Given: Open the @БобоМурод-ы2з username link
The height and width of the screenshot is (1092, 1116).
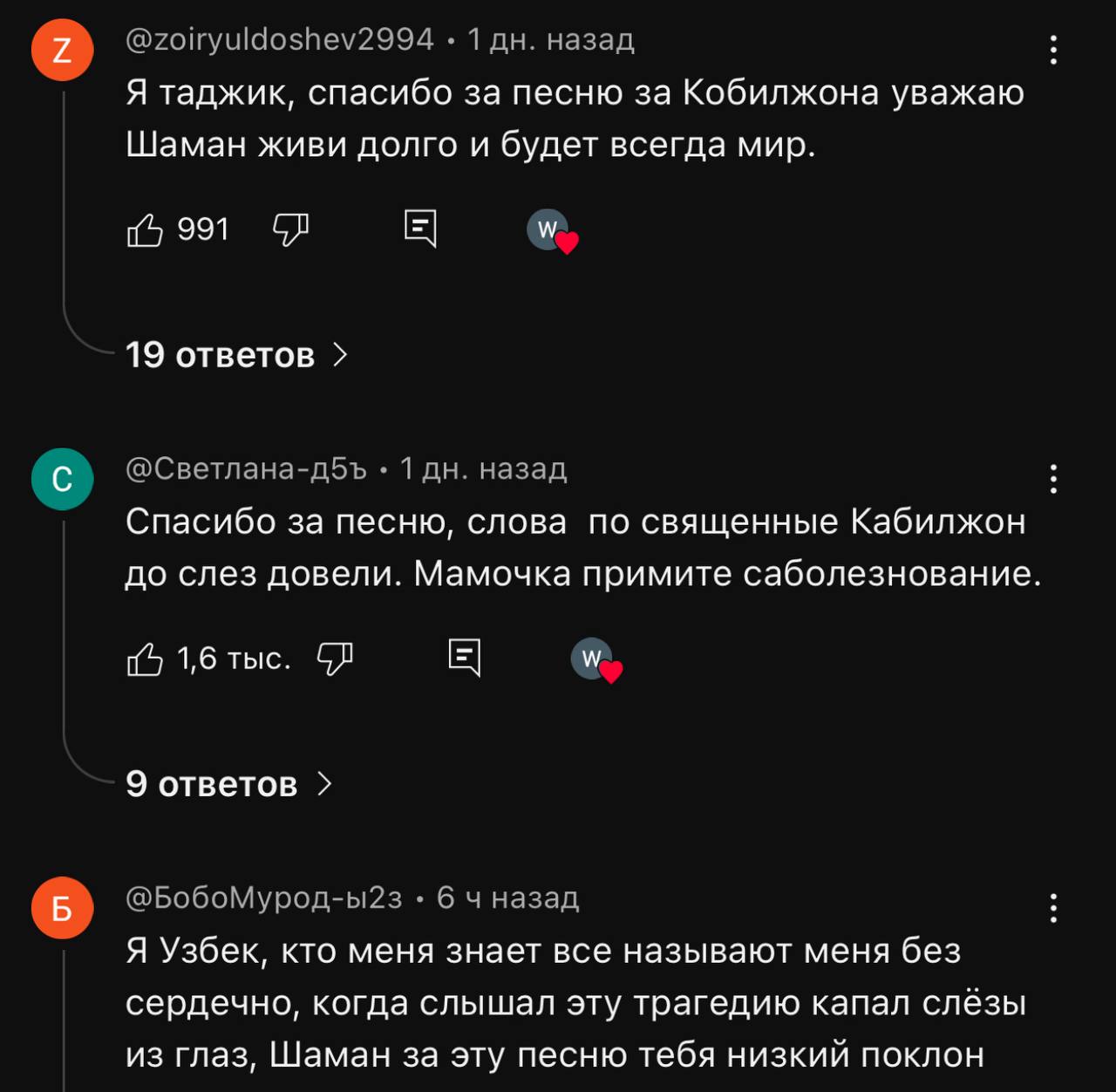Looking at the screenshot, I should pyautogui.click(x=264, y=897).
